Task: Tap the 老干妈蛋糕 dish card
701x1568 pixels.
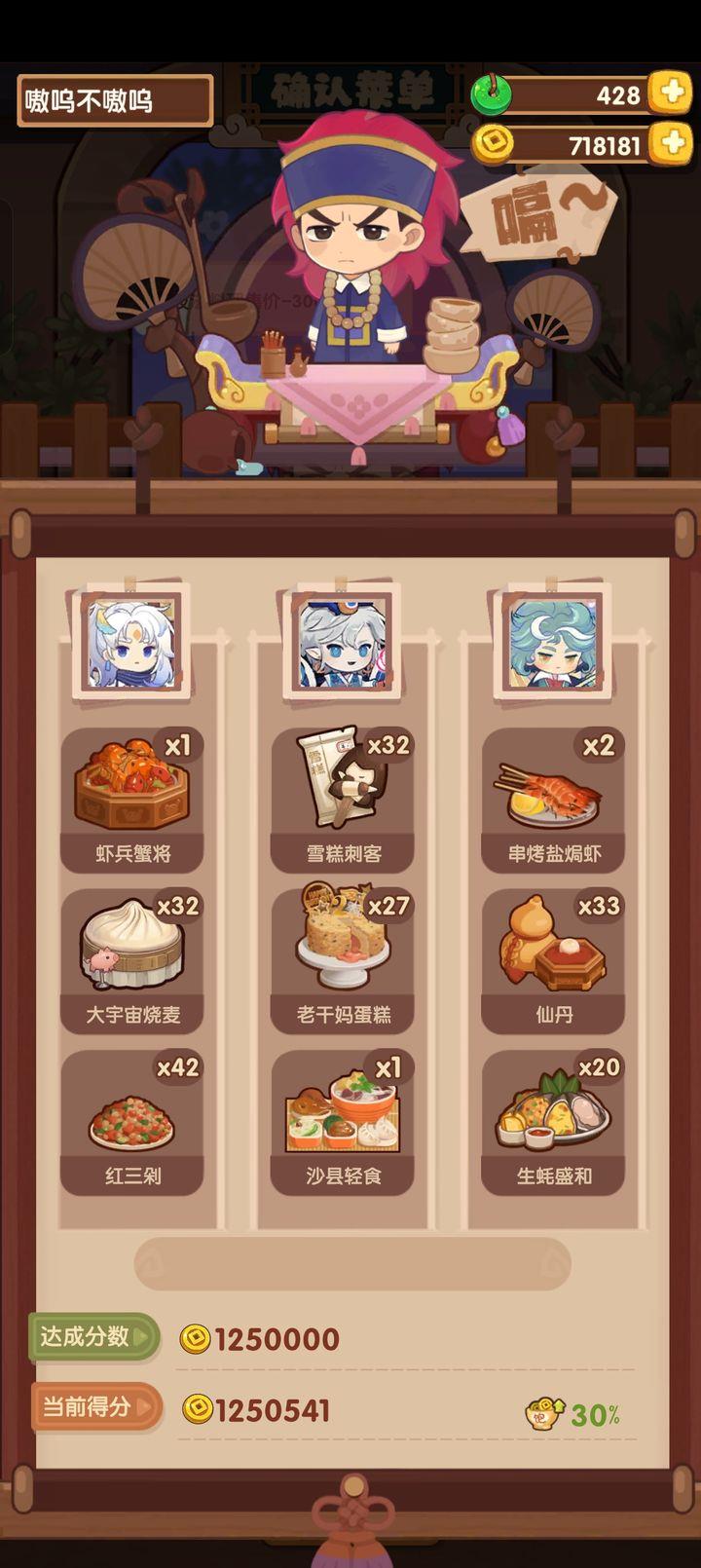Action: point(343,961)
